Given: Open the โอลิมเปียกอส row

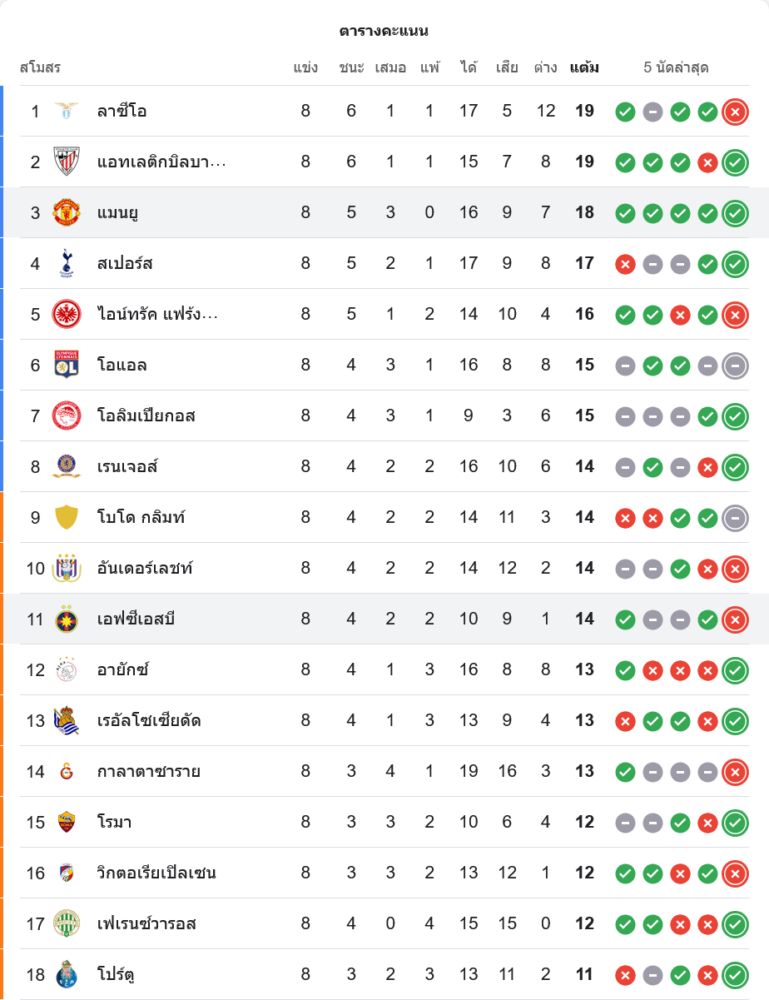Looking at the screenshot, I should coord(146,416).
